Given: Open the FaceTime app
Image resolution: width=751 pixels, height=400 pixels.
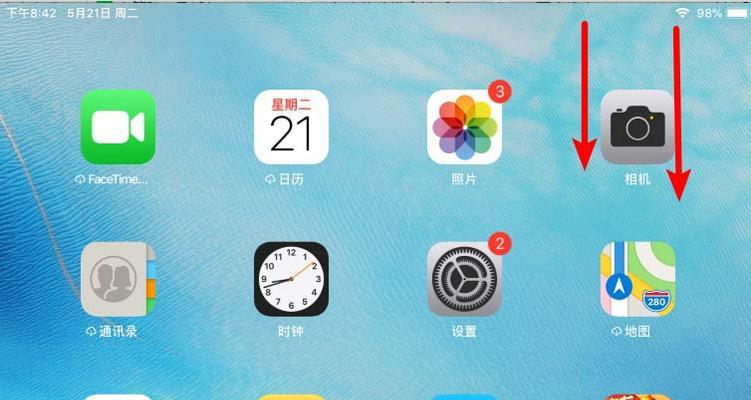Looking at the screenshot, I should [x=118, y=127].
